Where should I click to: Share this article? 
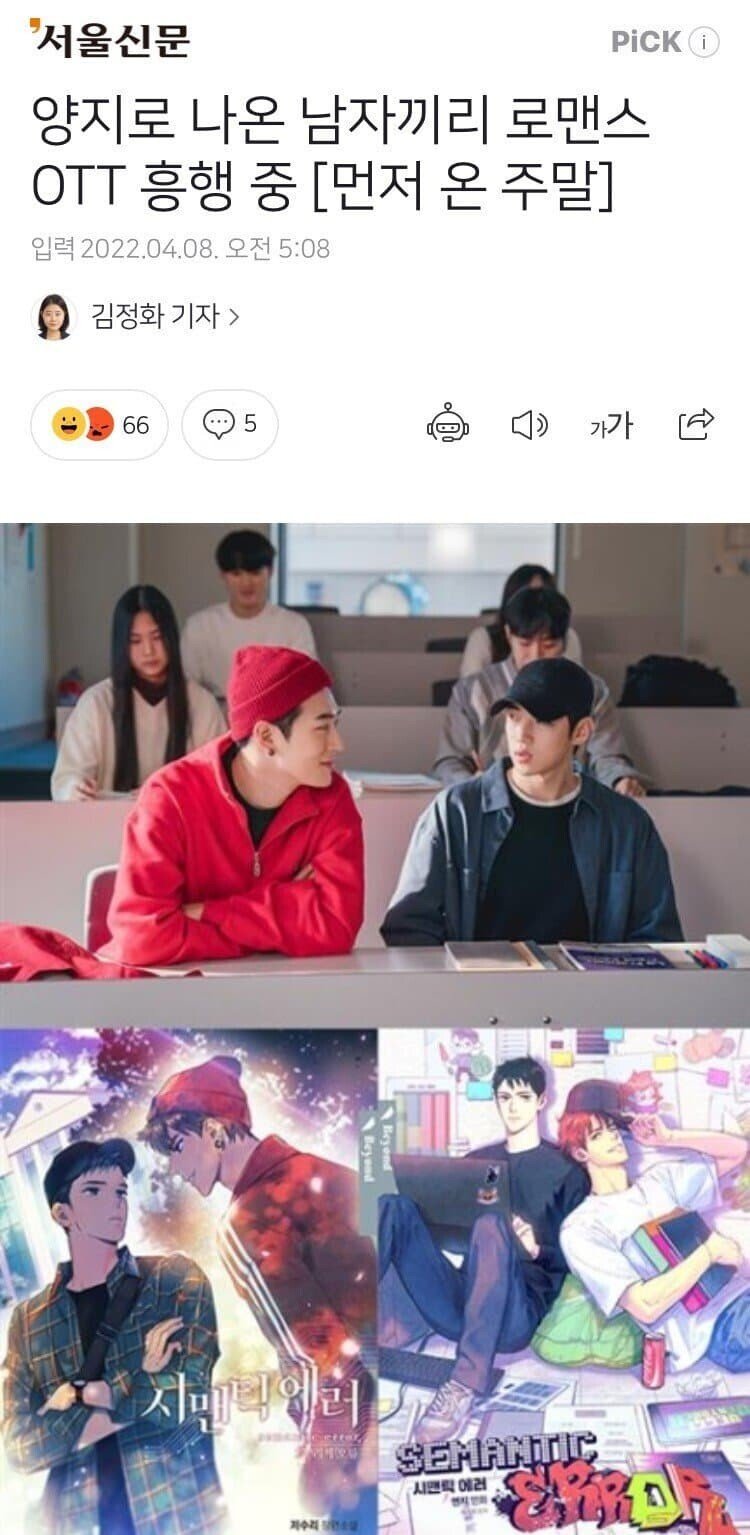click(696, 424)
